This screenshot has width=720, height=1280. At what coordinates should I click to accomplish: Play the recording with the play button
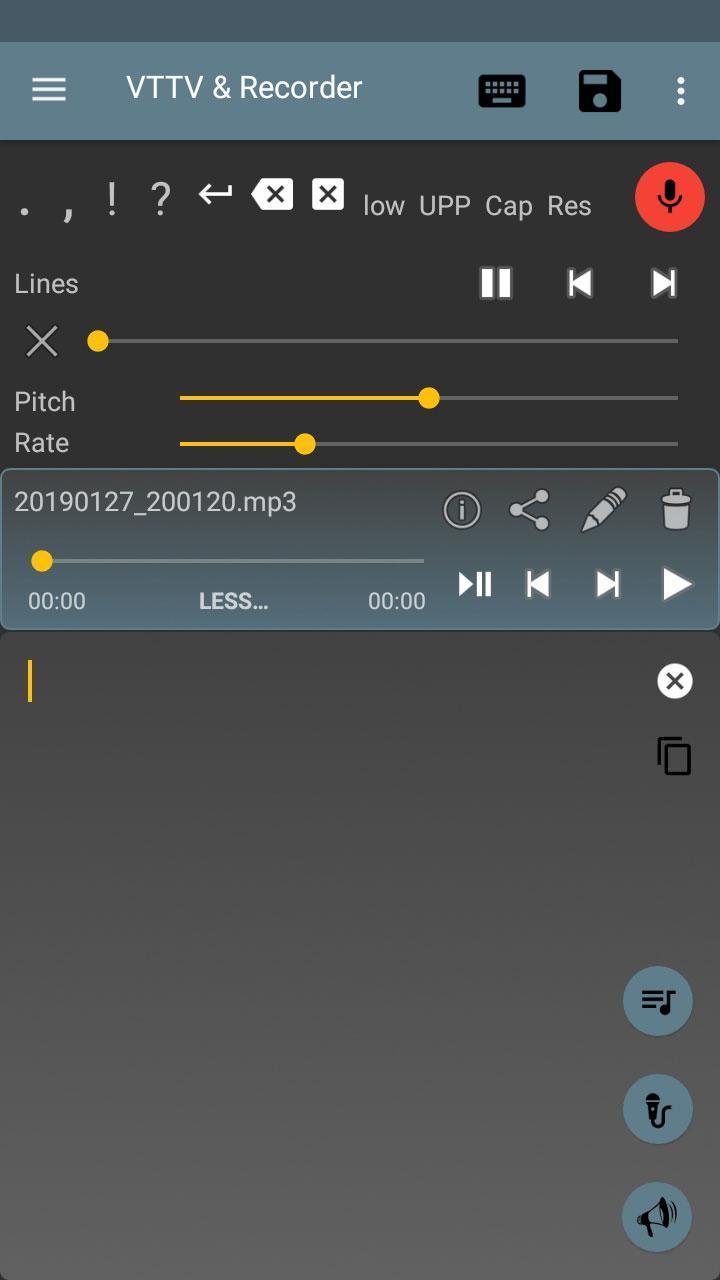pyautogui.click(x=676, y=584)
